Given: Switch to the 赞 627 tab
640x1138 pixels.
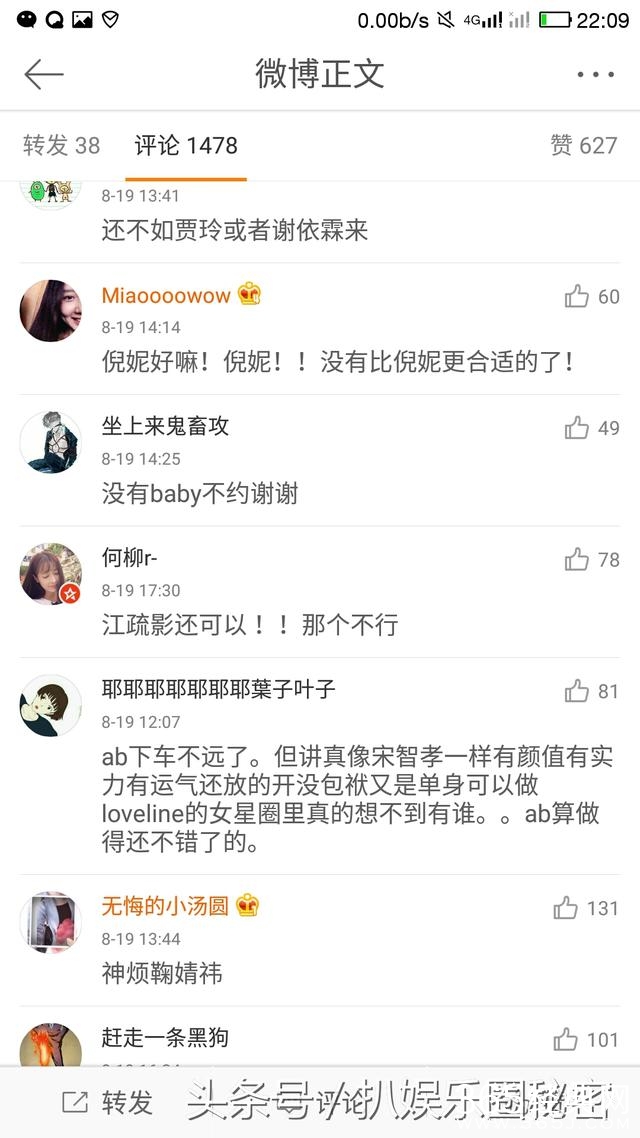Looking at the screenshot, I should tap(583, 146).
